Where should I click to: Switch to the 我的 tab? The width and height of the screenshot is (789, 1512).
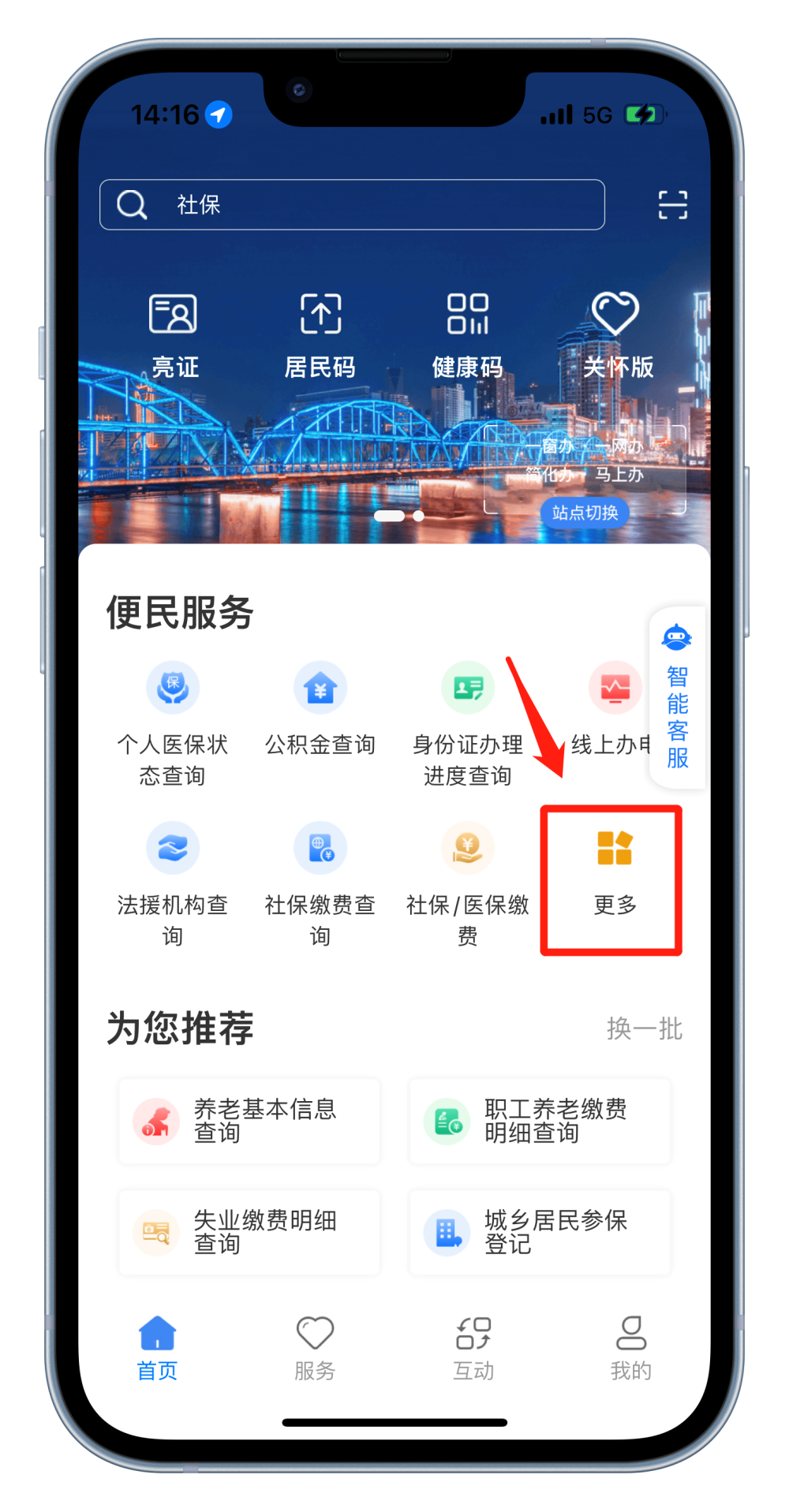tap(630, 1348)
